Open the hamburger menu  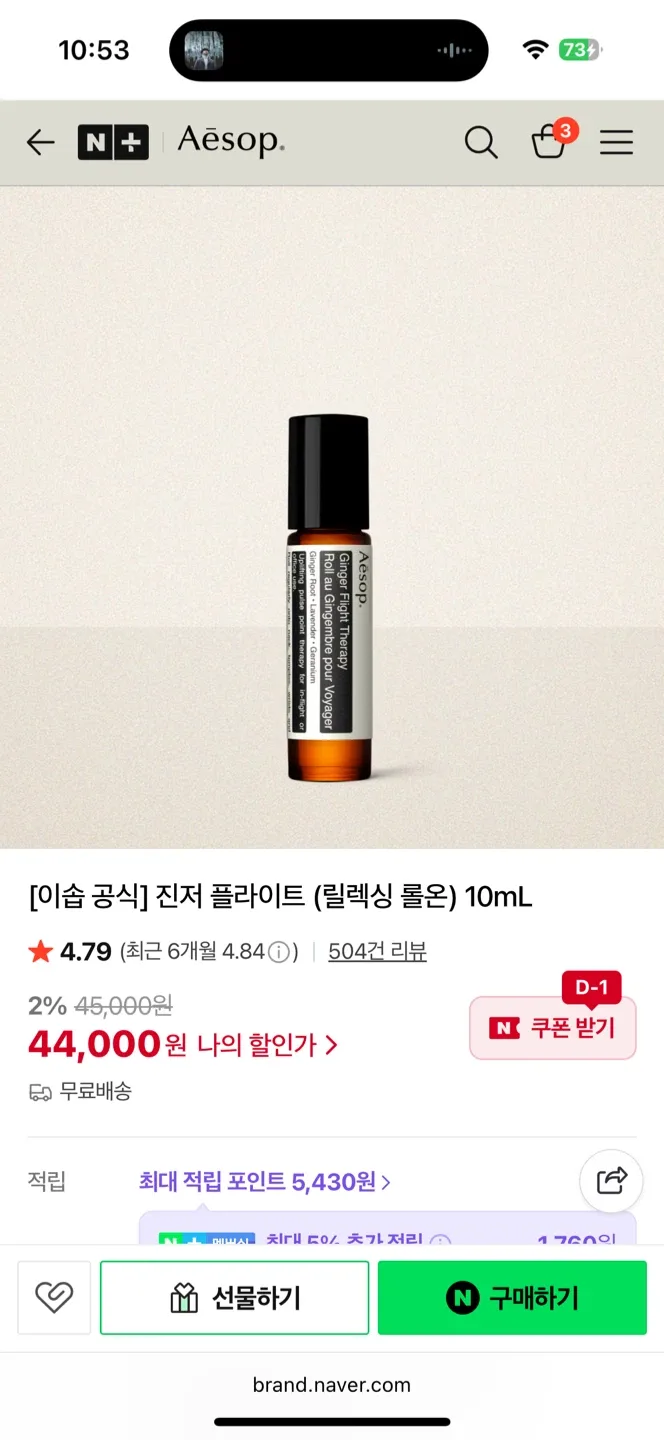coord(616,143)
